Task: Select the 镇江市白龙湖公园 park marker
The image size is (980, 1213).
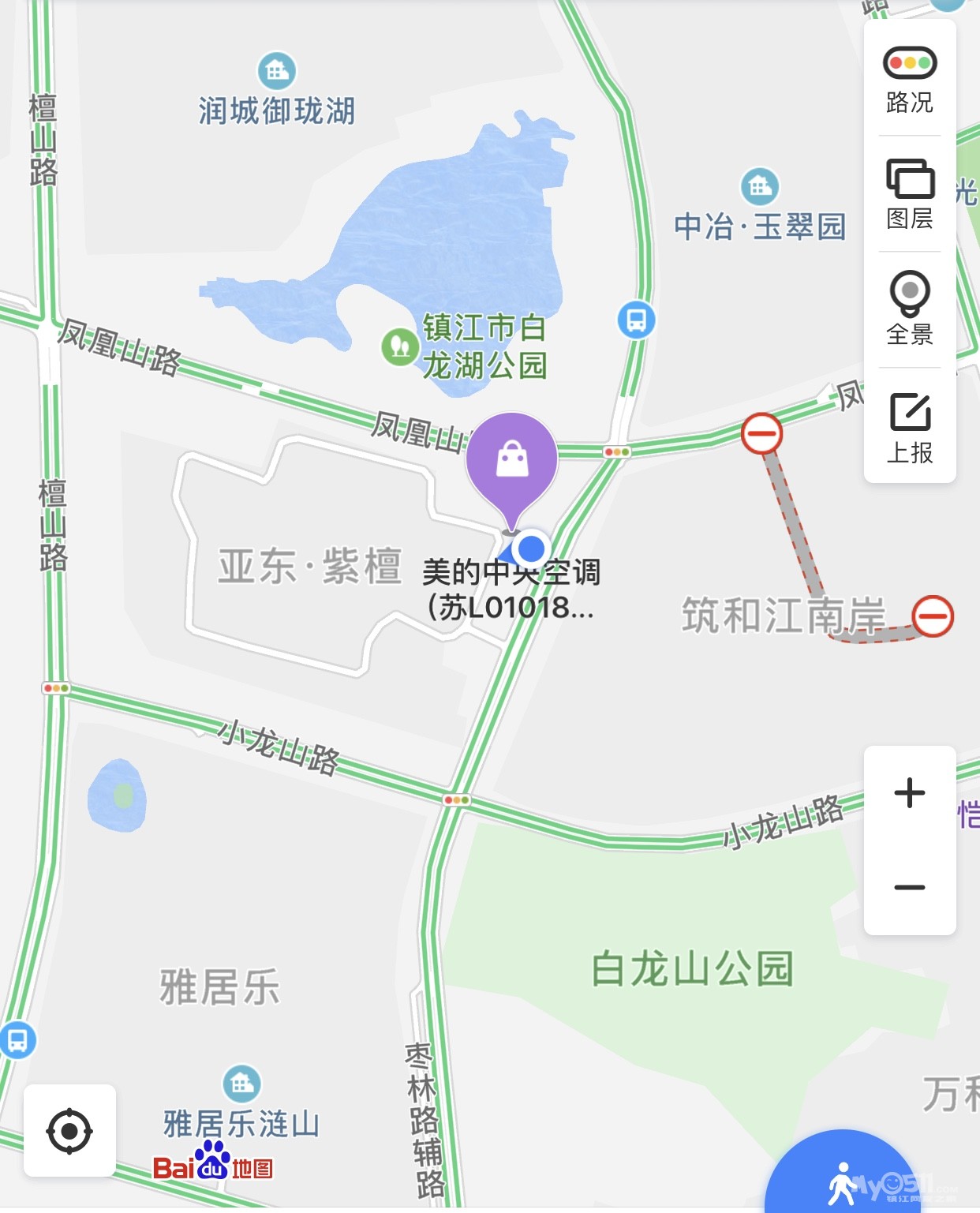Action: coord(400,346)
